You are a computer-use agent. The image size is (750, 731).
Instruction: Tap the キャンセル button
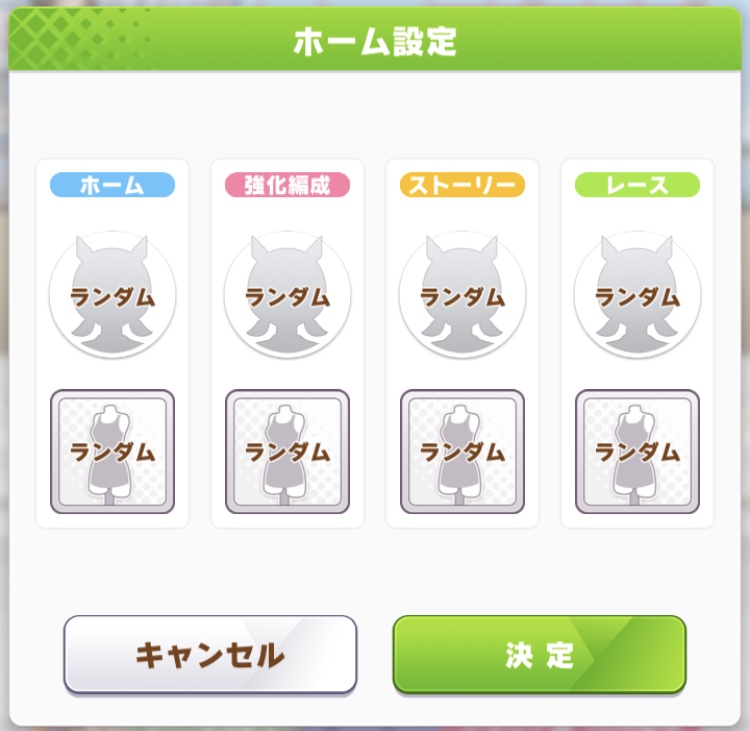click(x=210, y=655)
